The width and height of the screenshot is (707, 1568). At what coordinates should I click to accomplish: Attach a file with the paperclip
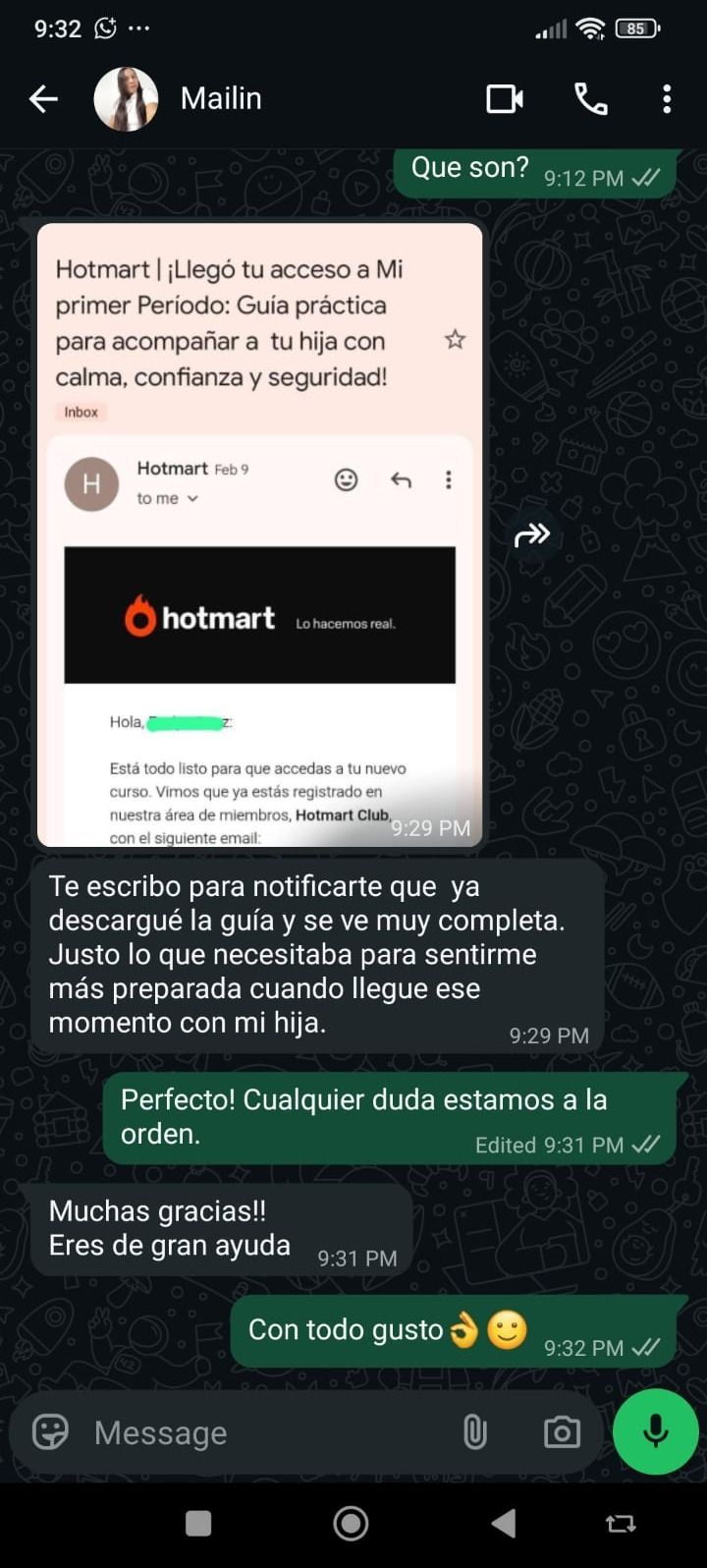tap(475, 1432)
